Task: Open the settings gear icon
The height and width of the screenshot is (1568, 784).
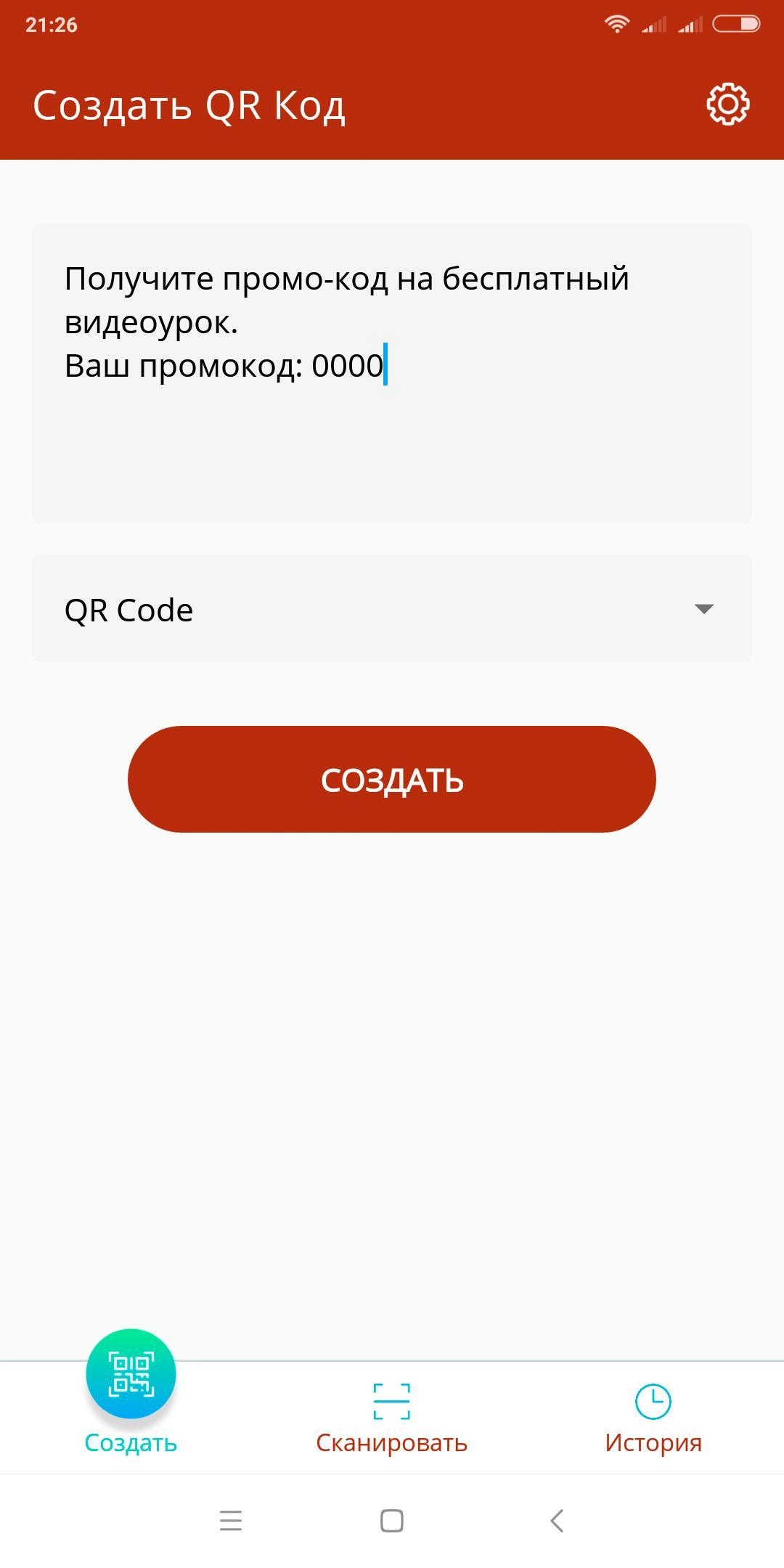Action: (x=727, y=105)
